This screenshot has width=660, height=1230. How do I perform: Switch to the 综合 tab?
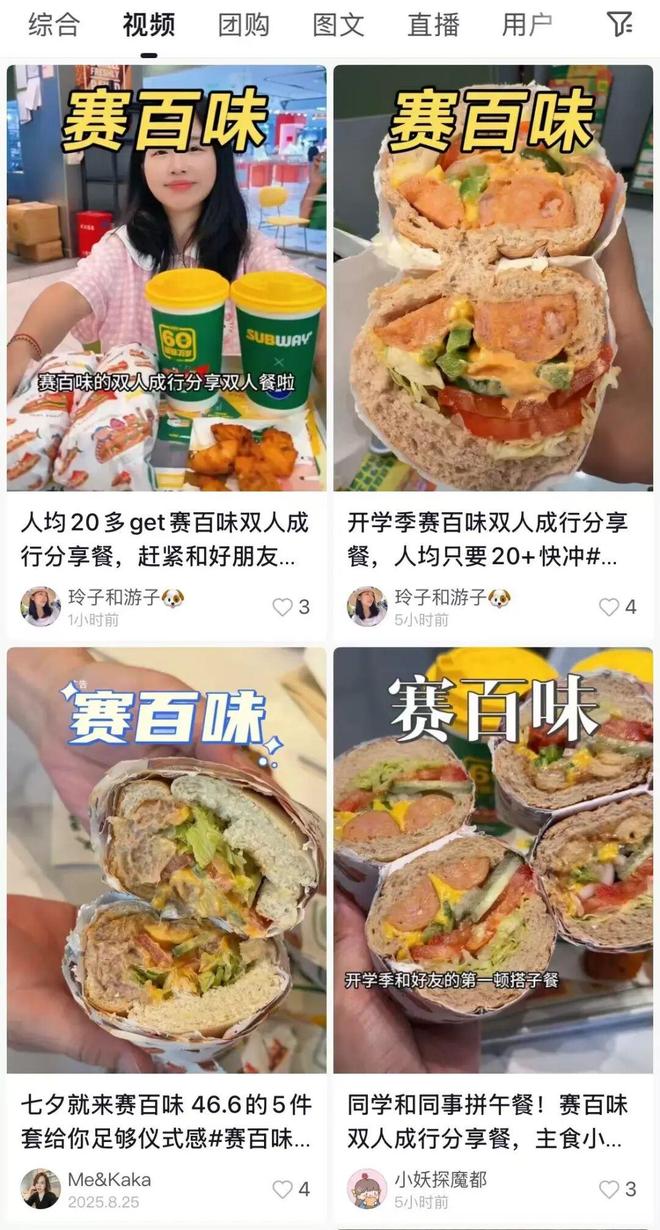(x=53, y=25)
